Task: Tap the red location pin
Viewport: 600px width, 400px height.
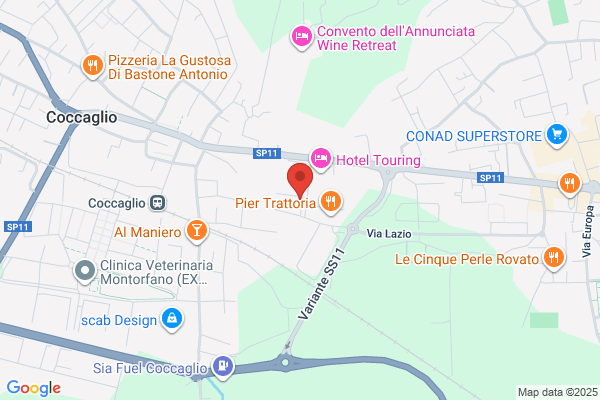Action: [300, 180]
